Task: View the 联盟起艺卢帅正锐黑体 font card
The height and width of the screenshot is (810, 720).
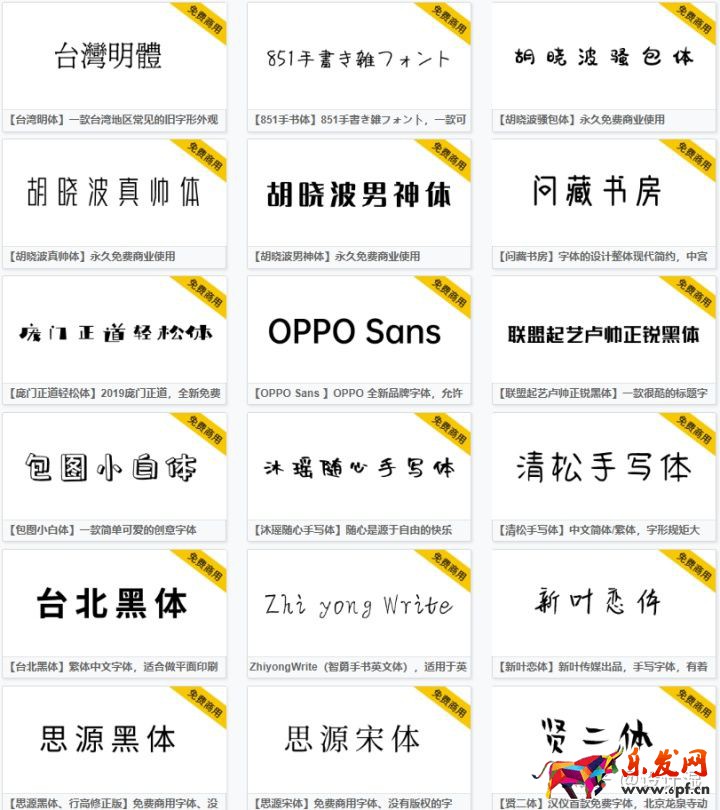Action: (603, 331)
